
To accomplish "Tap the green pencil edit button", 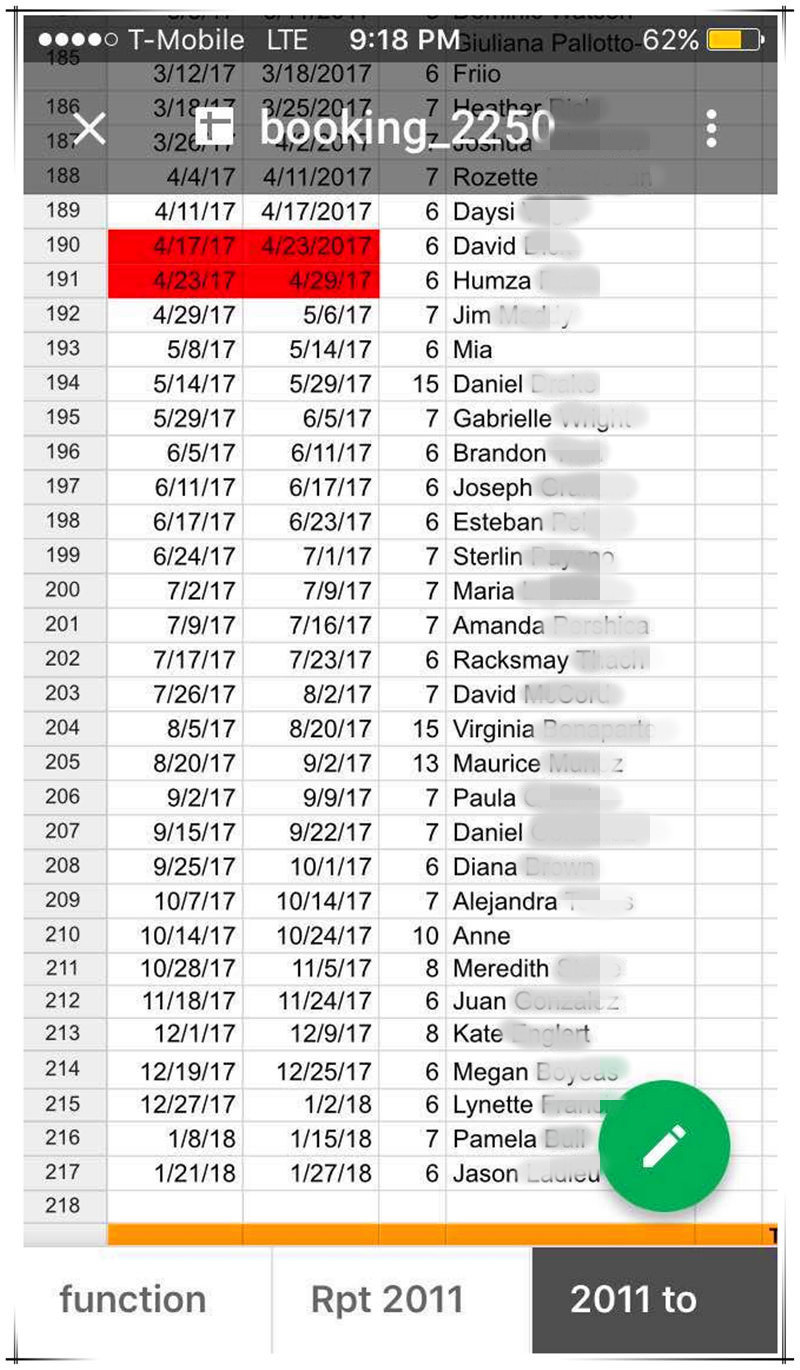I will point(664,1146).
